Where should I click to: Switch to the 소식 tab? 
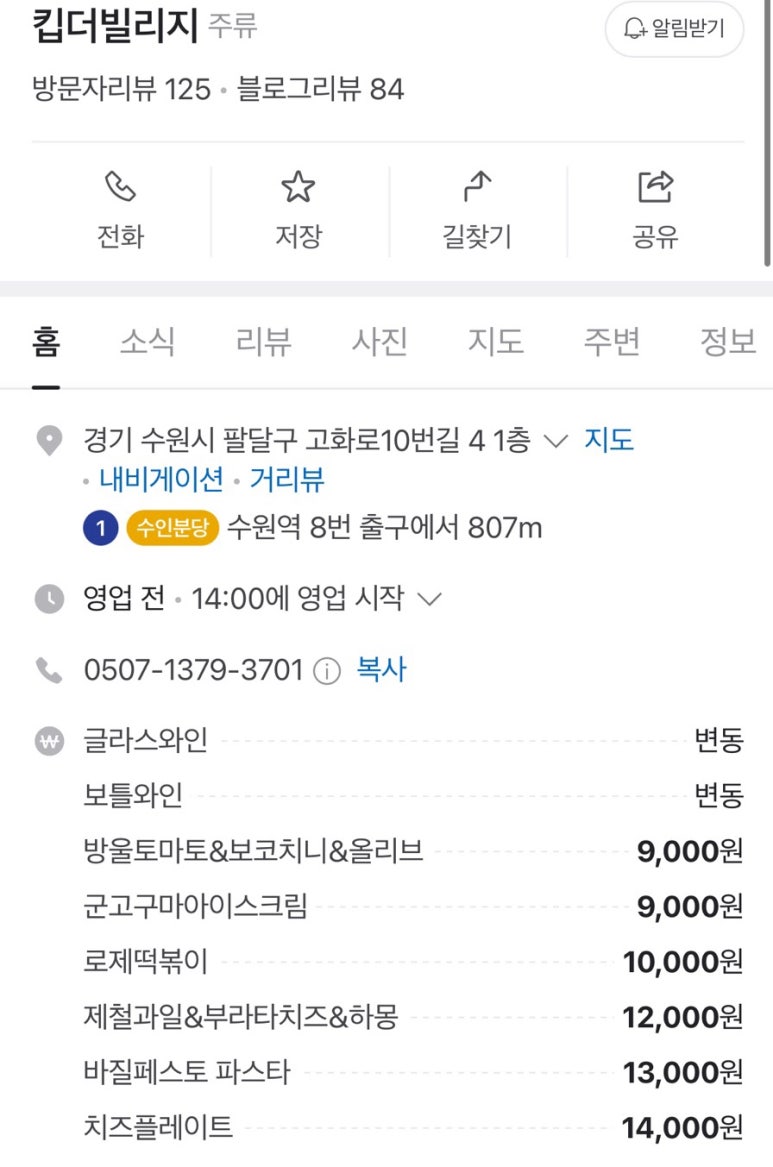pyautogui.click(x=147, y=342)
